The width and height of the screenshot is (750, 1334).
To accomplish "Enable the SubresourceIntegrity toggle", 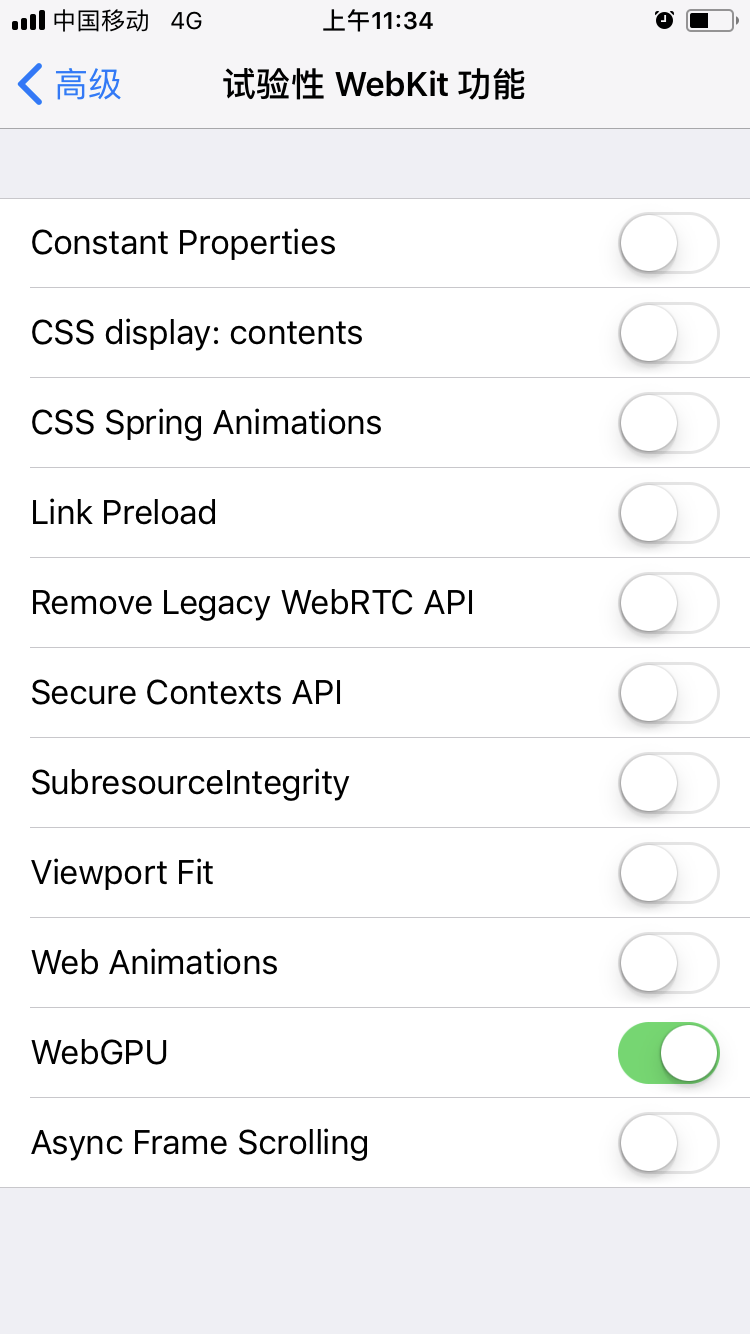I will point(668,783).
